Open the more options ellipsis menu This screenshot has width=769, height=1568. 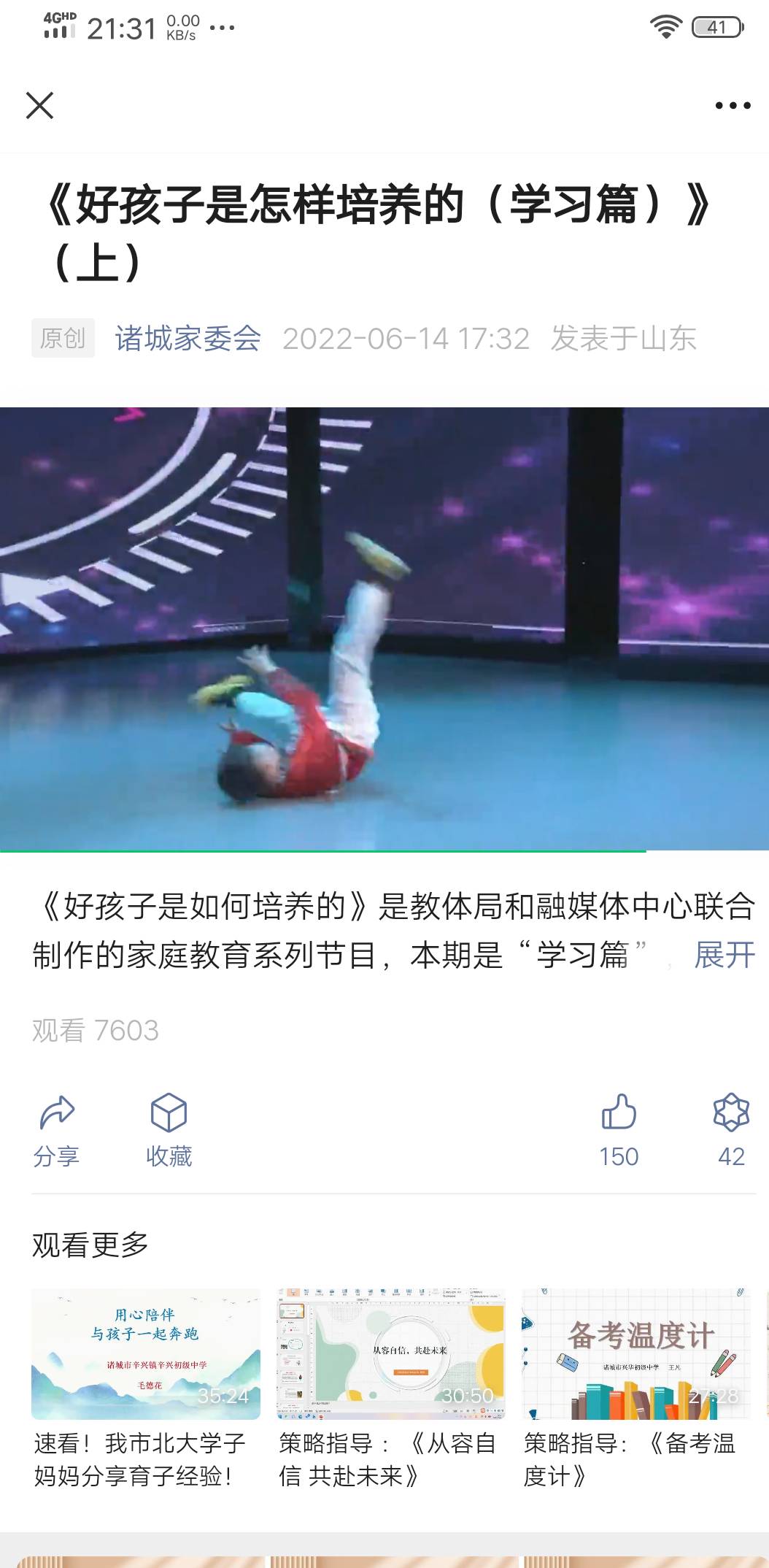[734, 104]
